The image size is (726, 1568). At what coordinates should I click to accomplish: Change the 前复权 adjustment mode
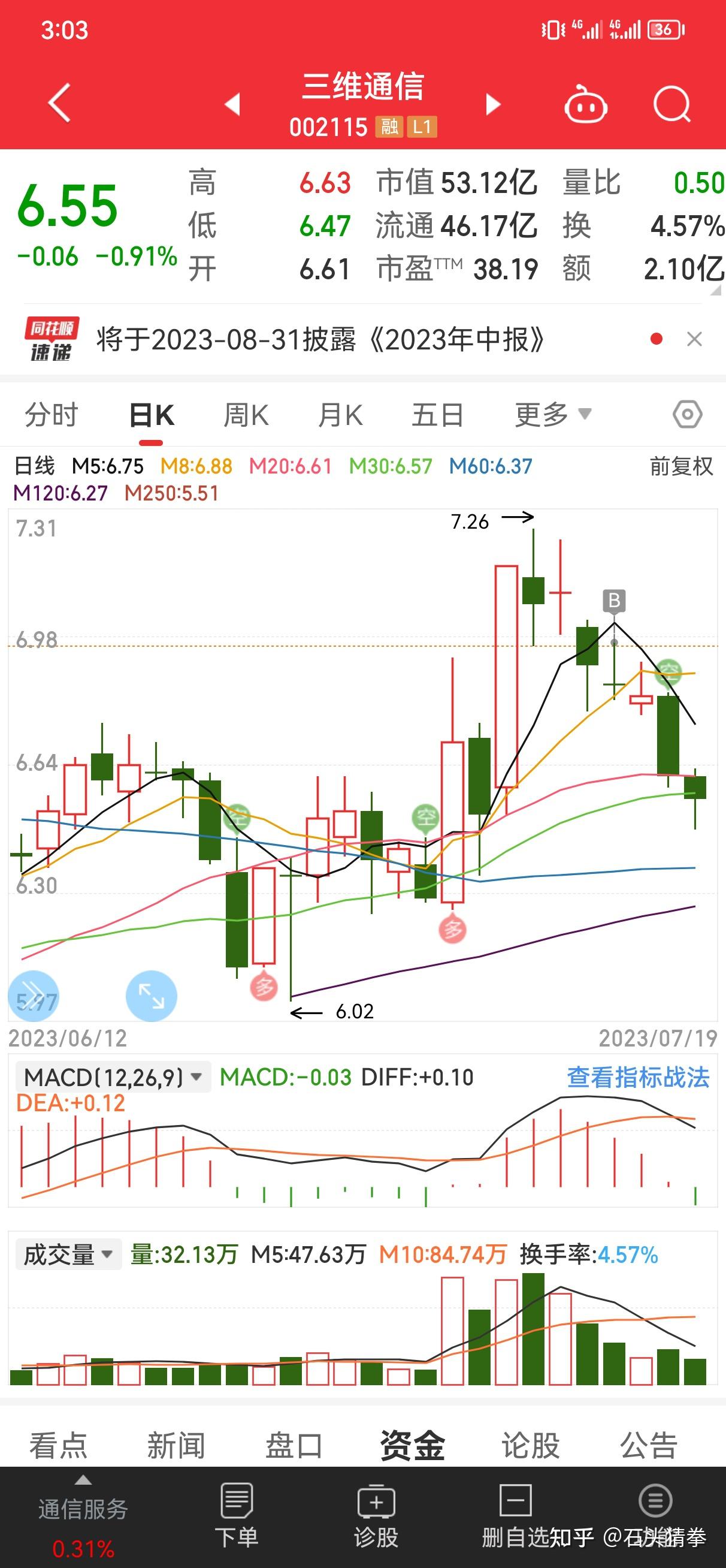[681, 466]
